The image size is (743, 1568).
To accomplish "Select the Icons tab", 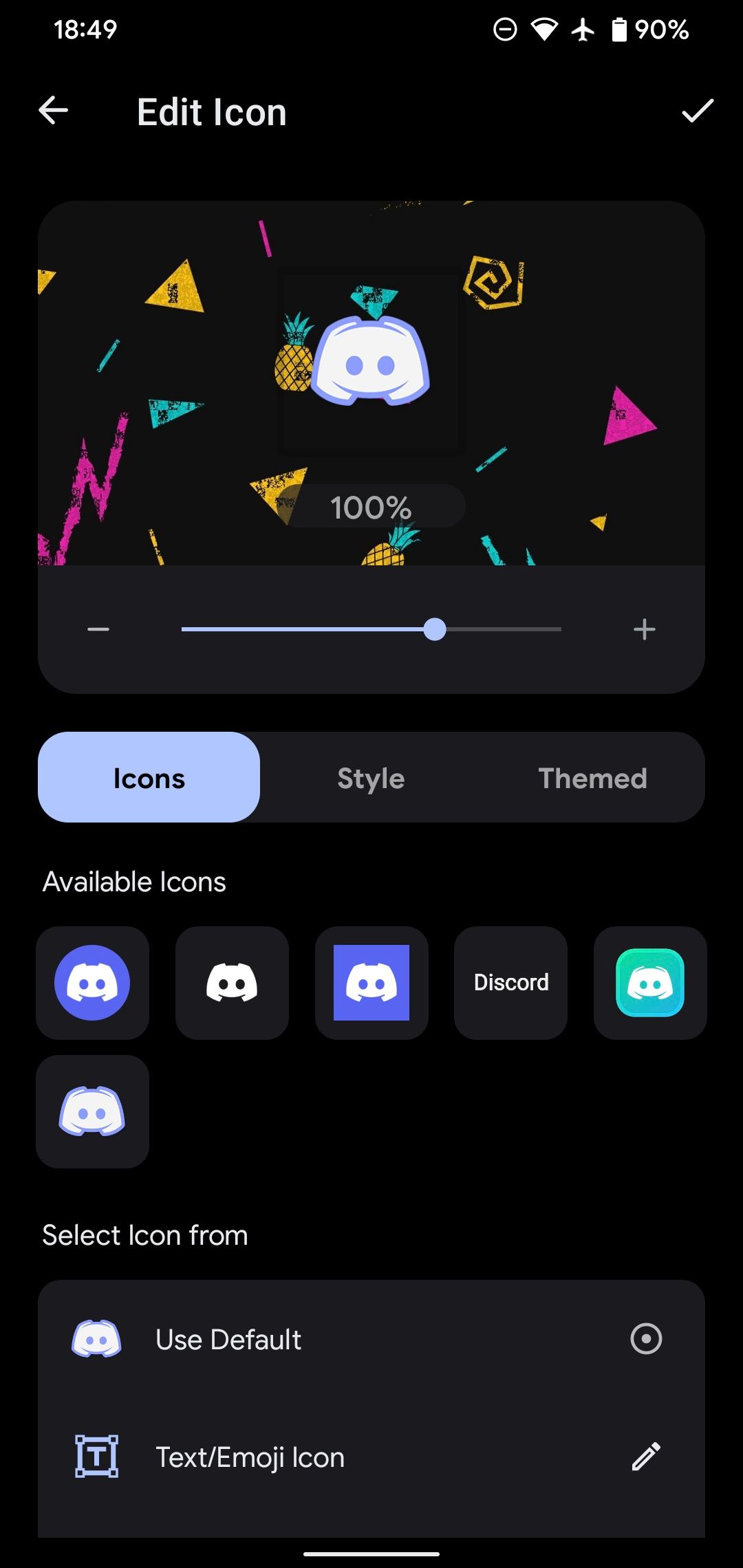I will [149, 777].
